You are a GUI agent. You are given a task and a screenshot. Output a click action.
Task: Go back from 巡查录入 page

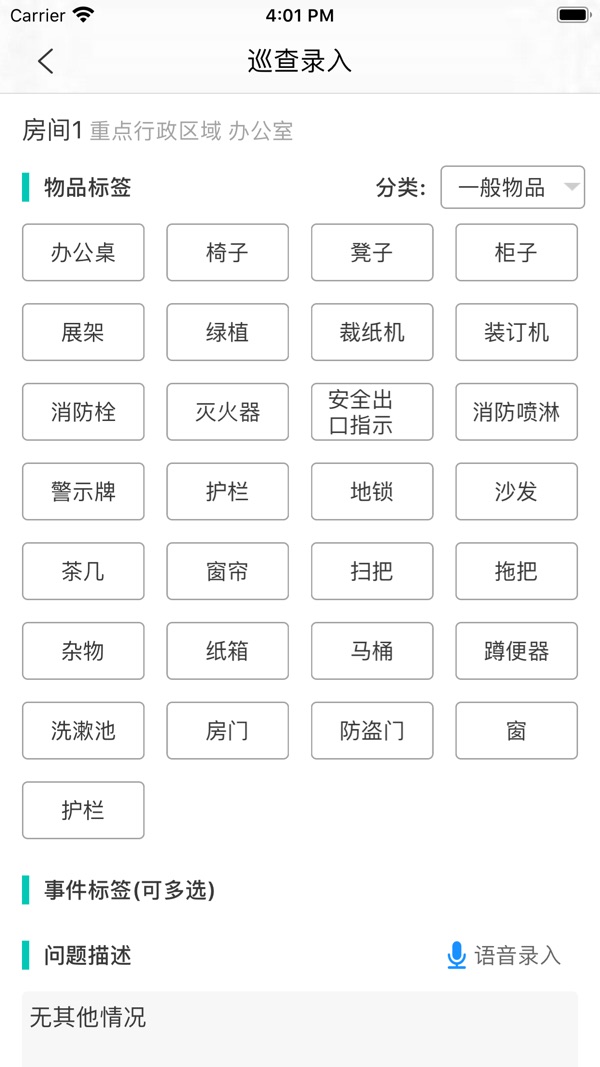(x=45, y=61)
